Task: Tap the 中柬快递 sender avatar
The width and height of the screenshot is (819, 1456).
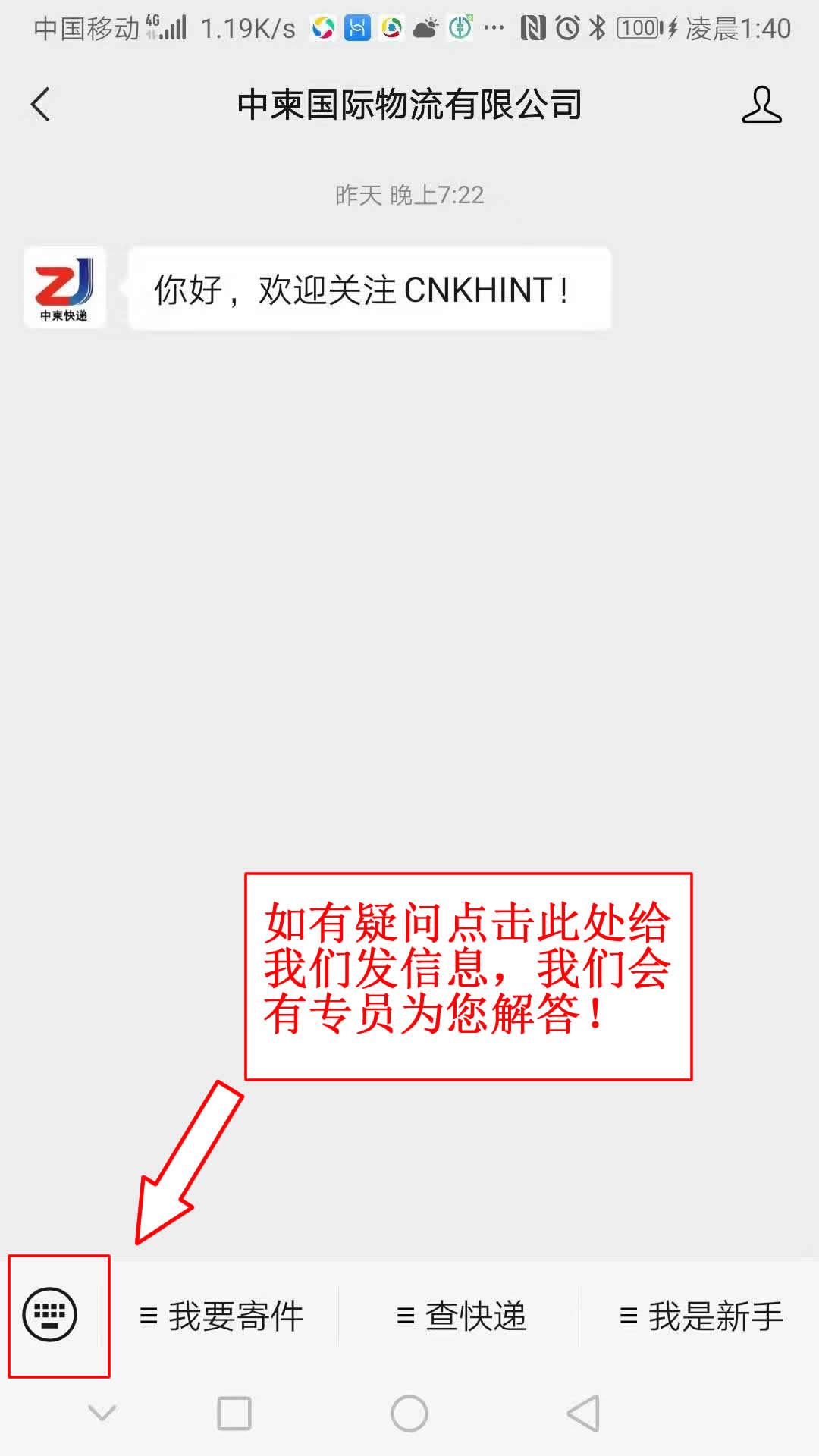Action: point(64,287)
